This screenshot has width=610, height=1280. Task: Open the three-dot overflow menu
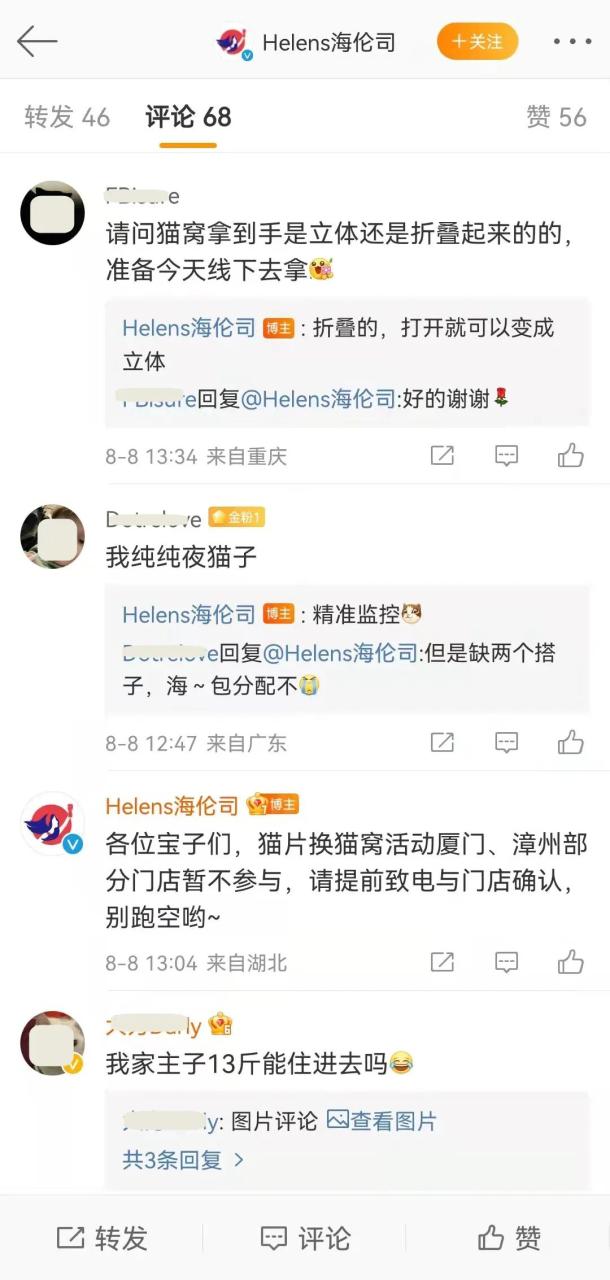pyautogui.click(x=572, y=41)
